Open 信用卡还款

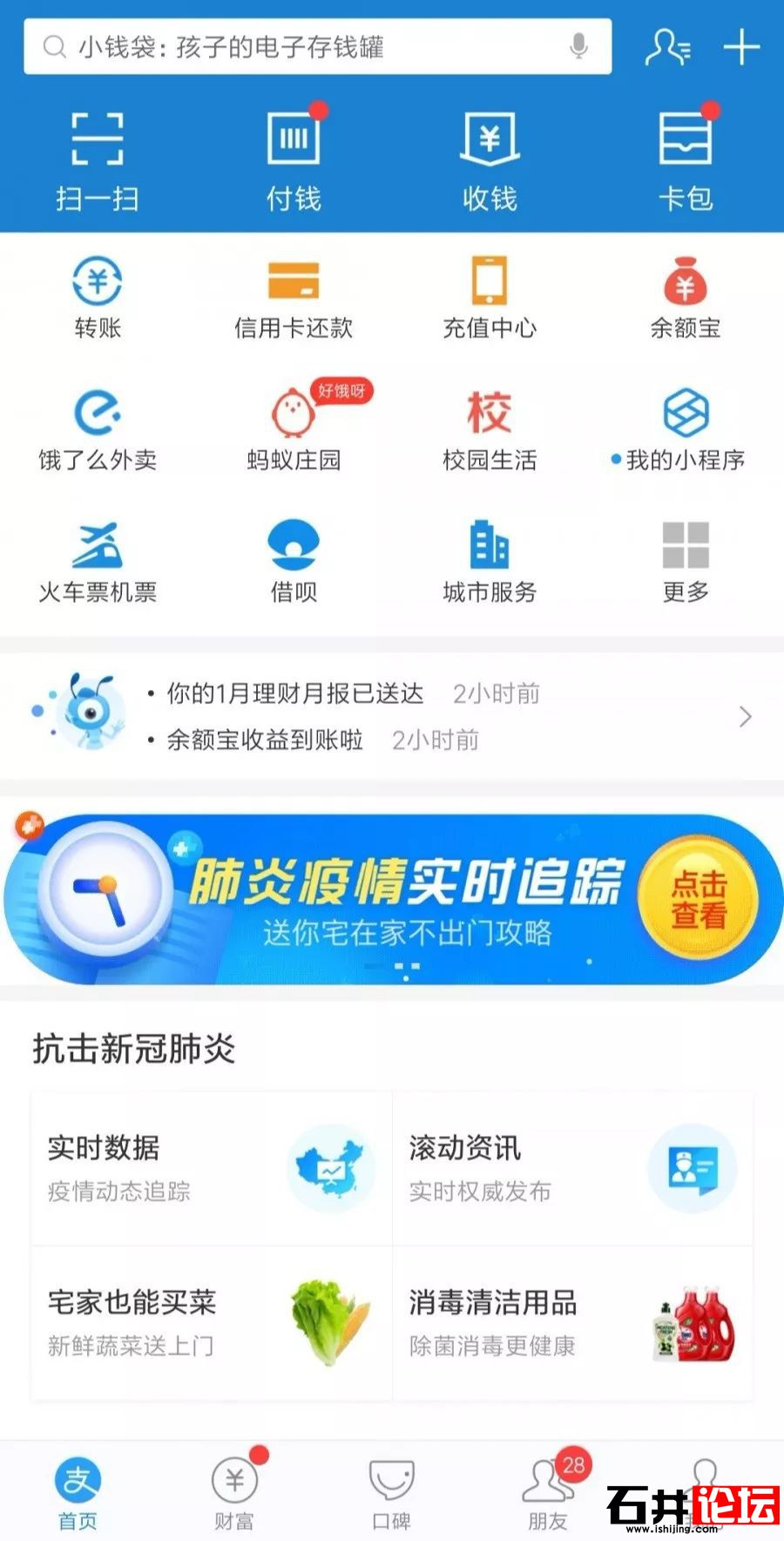click(x=294, y=298)
